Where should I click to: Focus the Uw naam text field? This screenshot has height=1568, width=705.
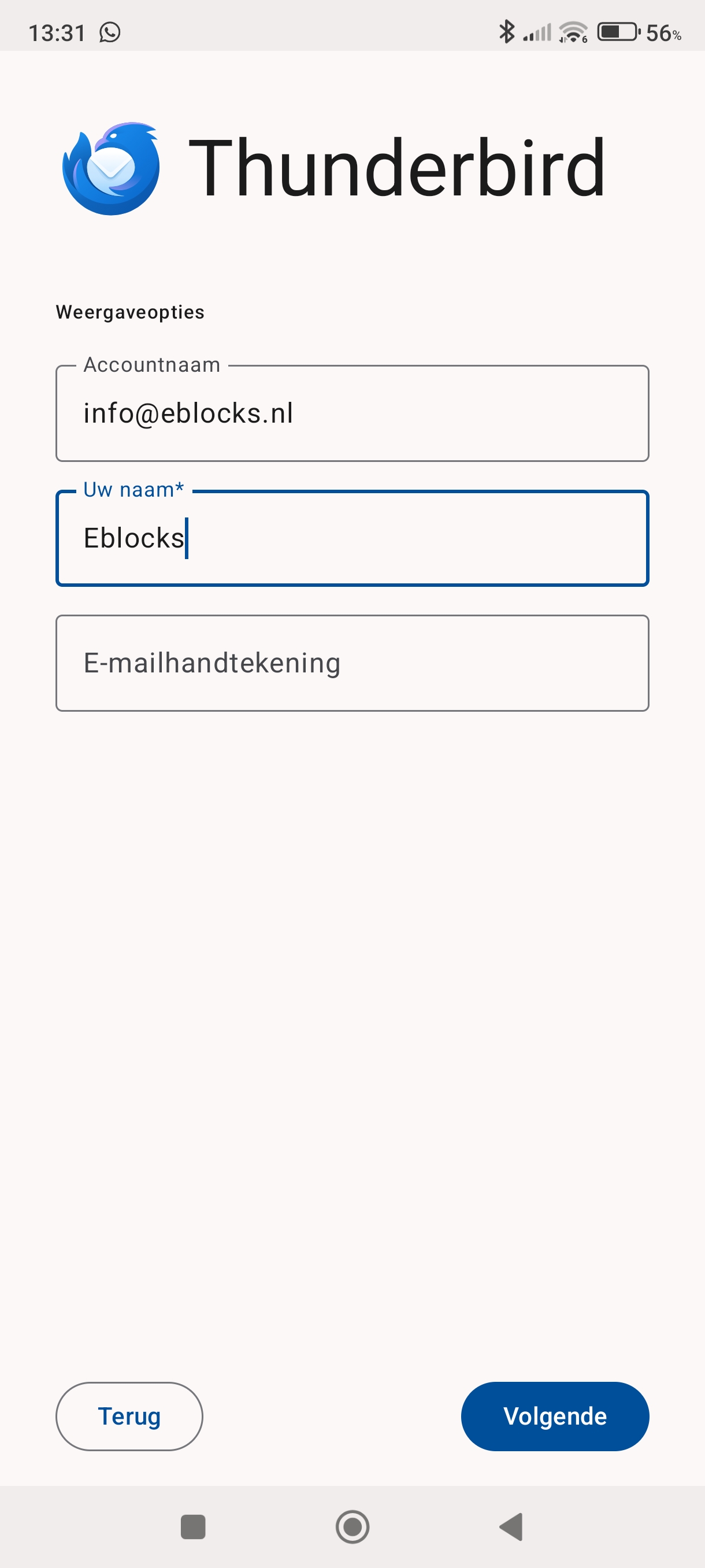pyautogui.click(x=352, y=538)
